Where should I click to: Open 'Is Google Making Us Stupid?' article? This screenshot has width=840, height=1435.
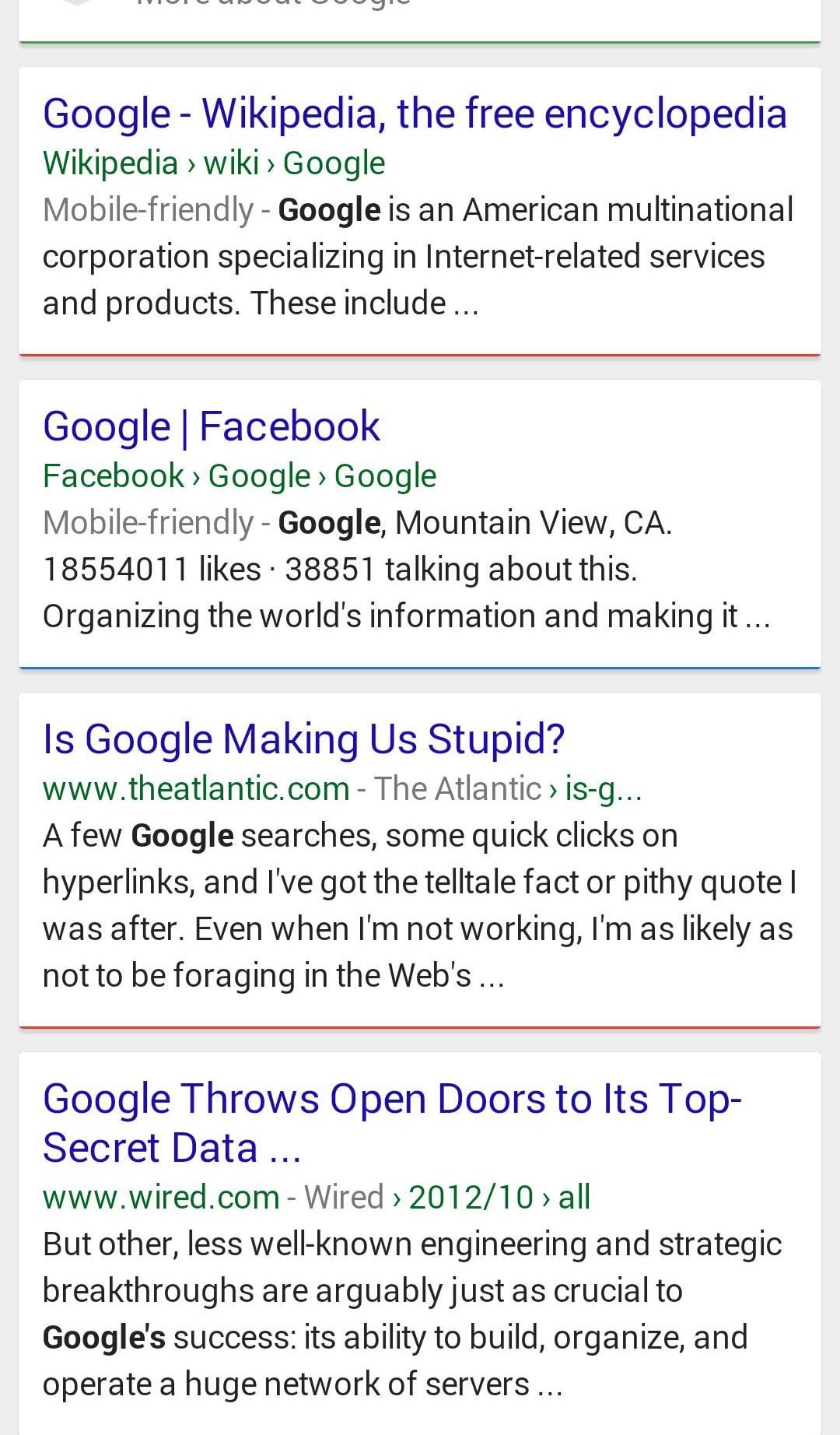tap(303, 739)
